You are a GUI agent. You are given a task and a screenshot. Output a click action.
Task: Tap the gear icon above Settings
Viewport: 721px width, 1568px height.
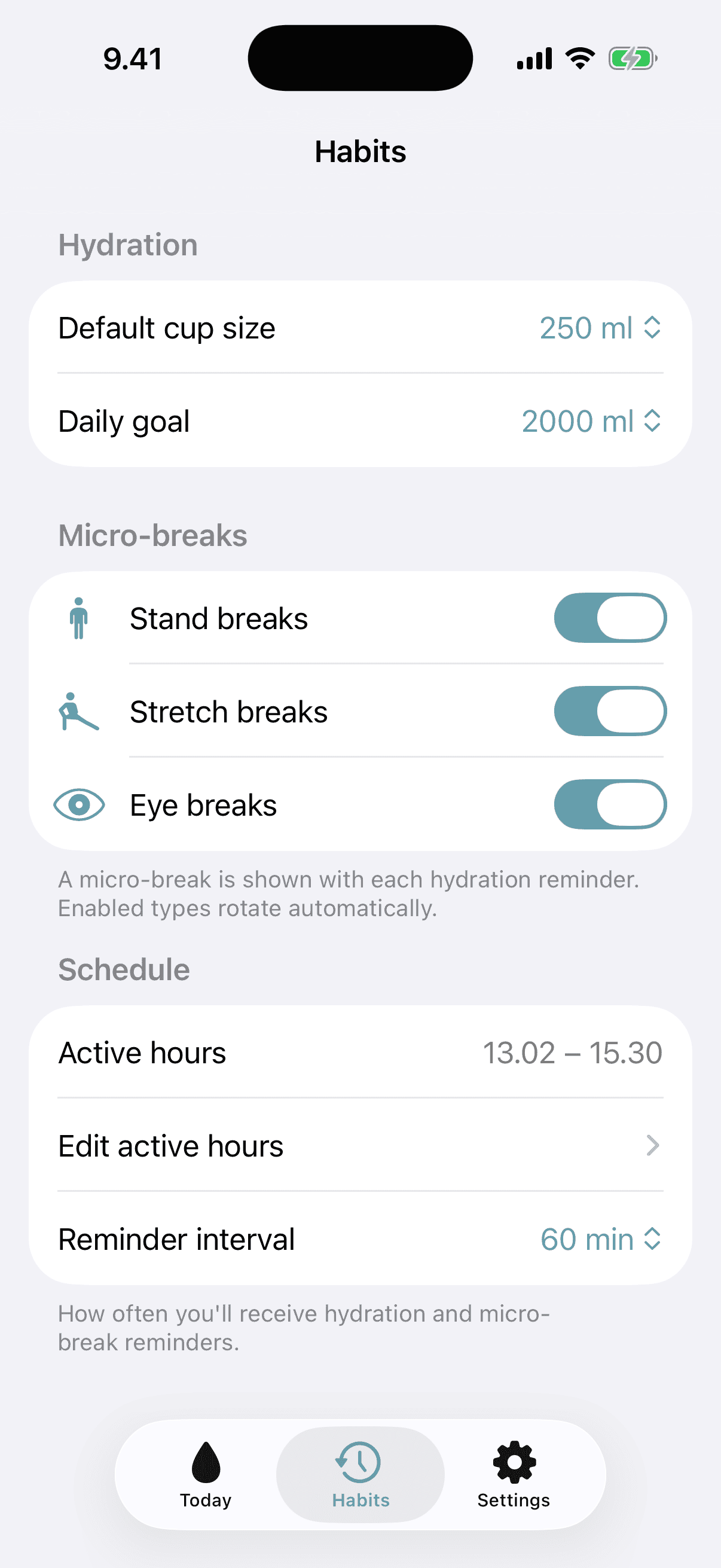pos(513,1459)
